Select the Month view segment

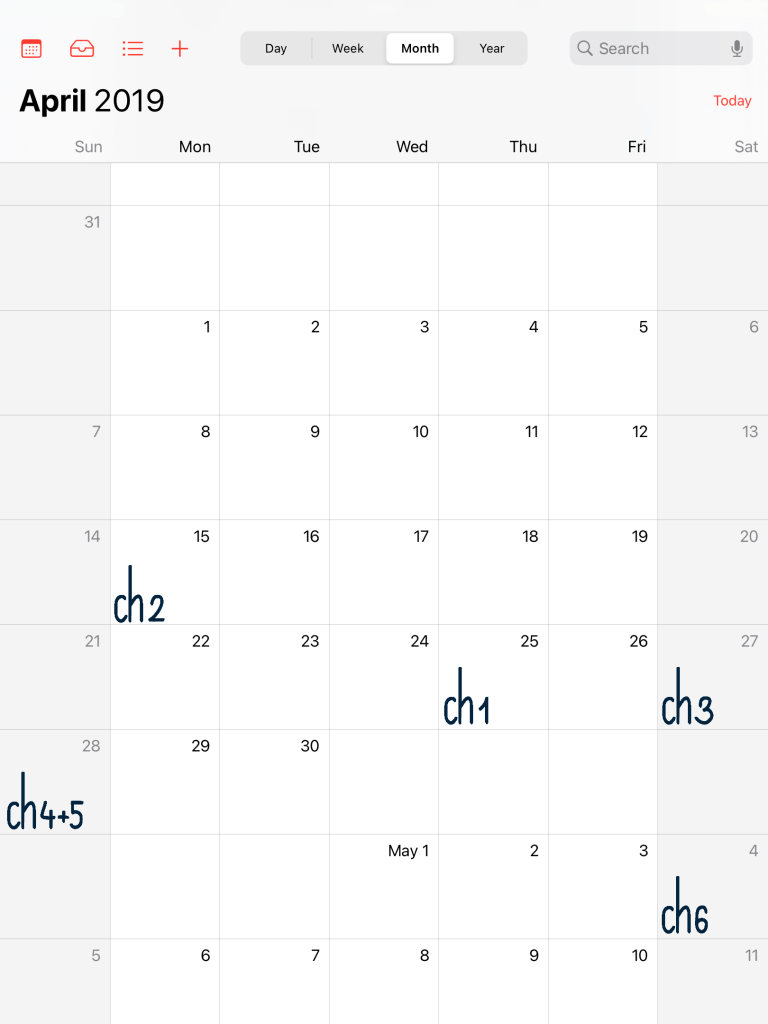(x=420, y=48)
